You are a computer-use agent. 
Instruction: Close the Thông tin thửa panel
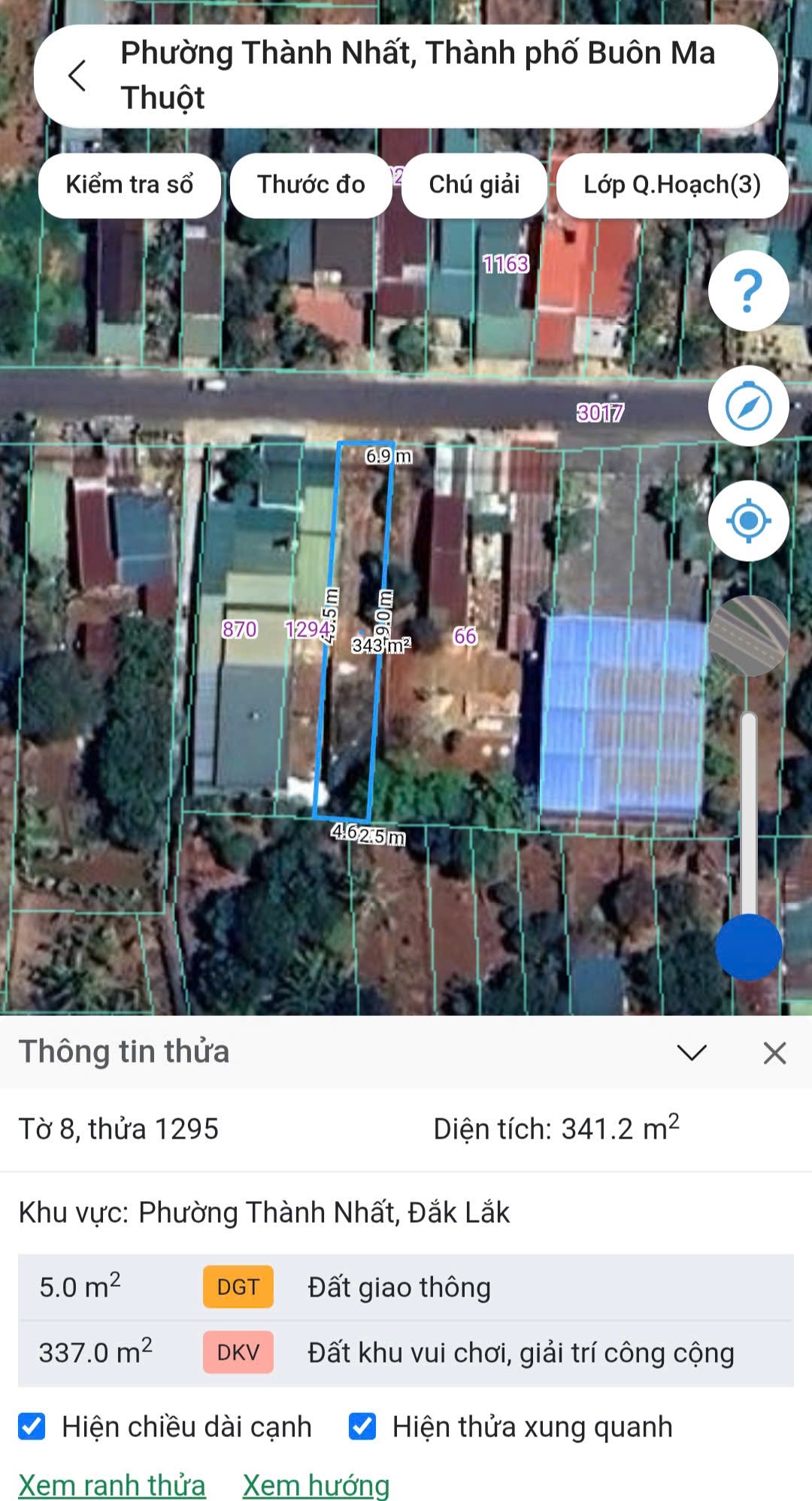[x=774, y=1053]
